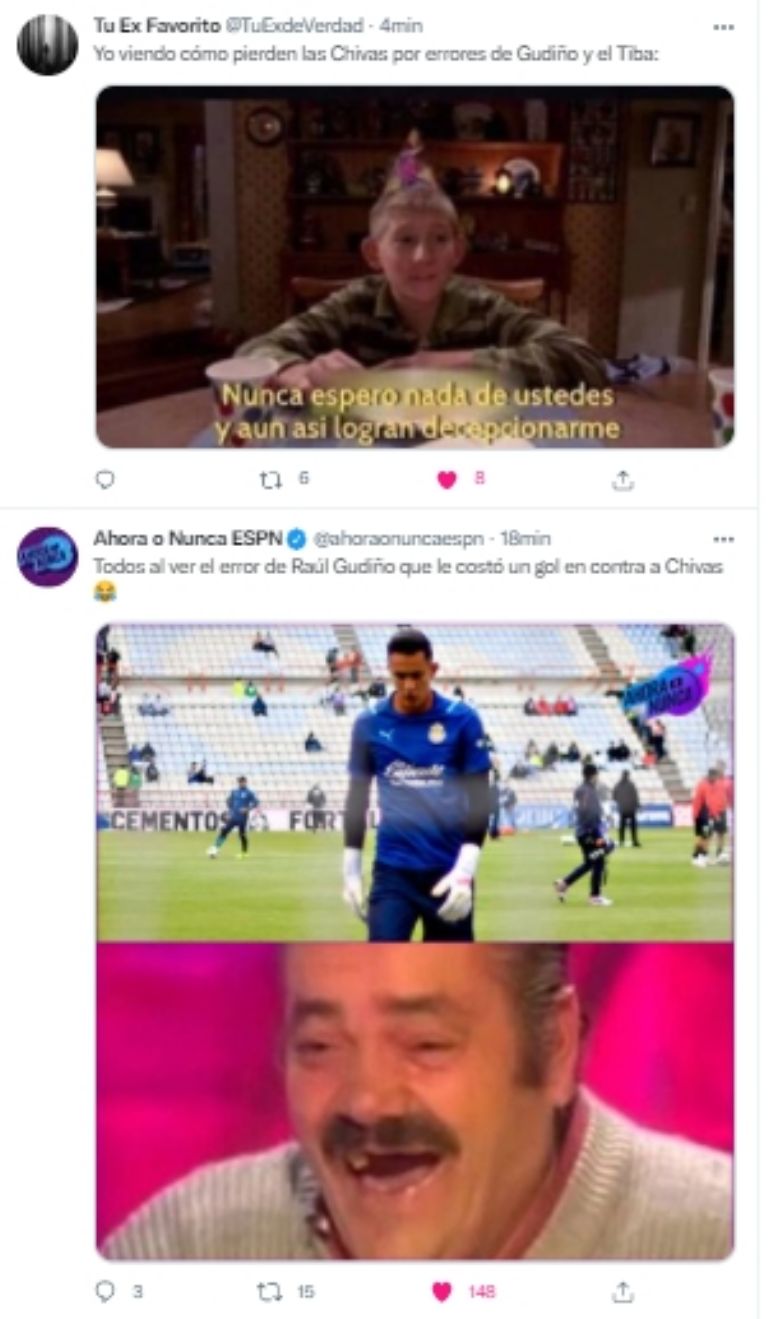Share Tu Ex Favorito's tweet
Image resolution: width=768 pixels, height=1319 pixels.
point(622,480)
